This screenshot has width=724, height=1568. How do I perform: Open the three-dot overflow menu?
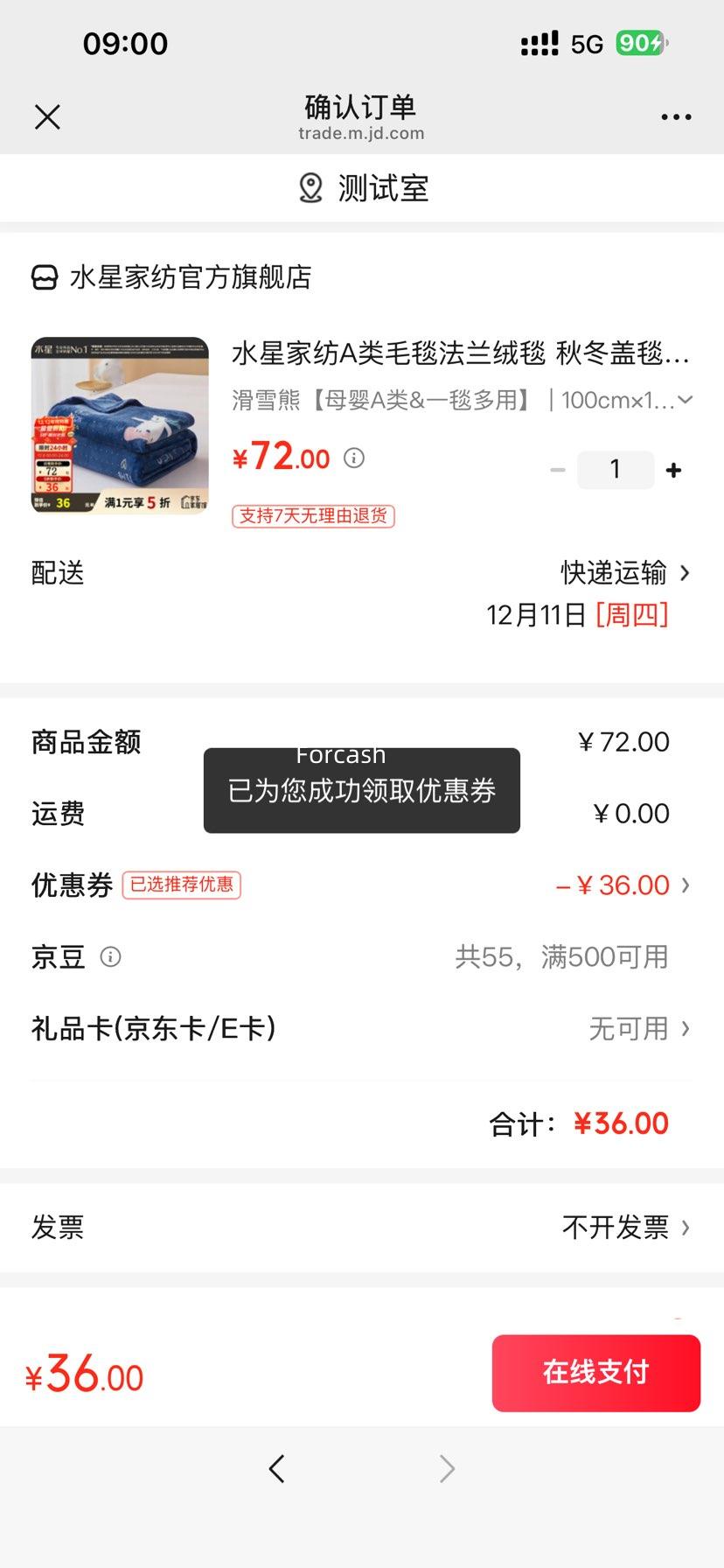click(x=676, y=116)
